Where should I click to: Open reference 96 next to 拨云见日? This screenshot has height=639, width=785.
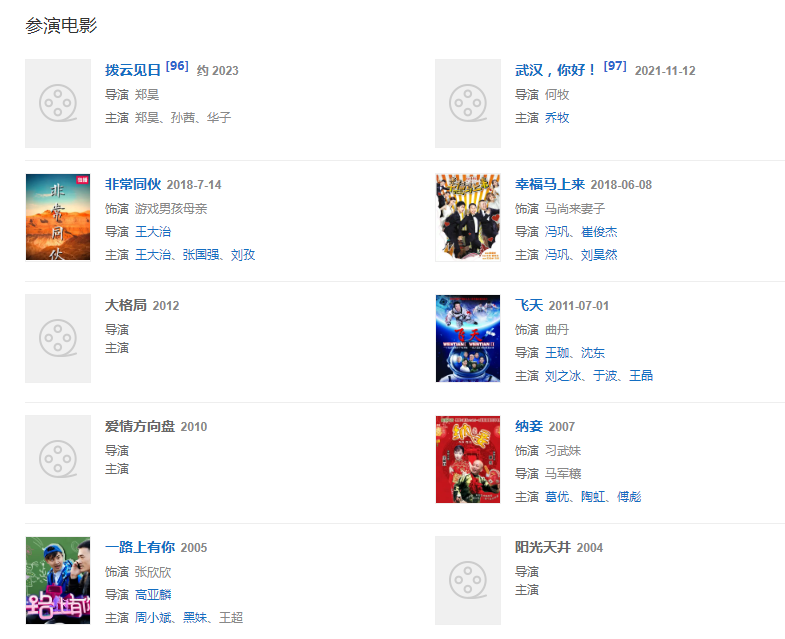(x=177, y=66)
